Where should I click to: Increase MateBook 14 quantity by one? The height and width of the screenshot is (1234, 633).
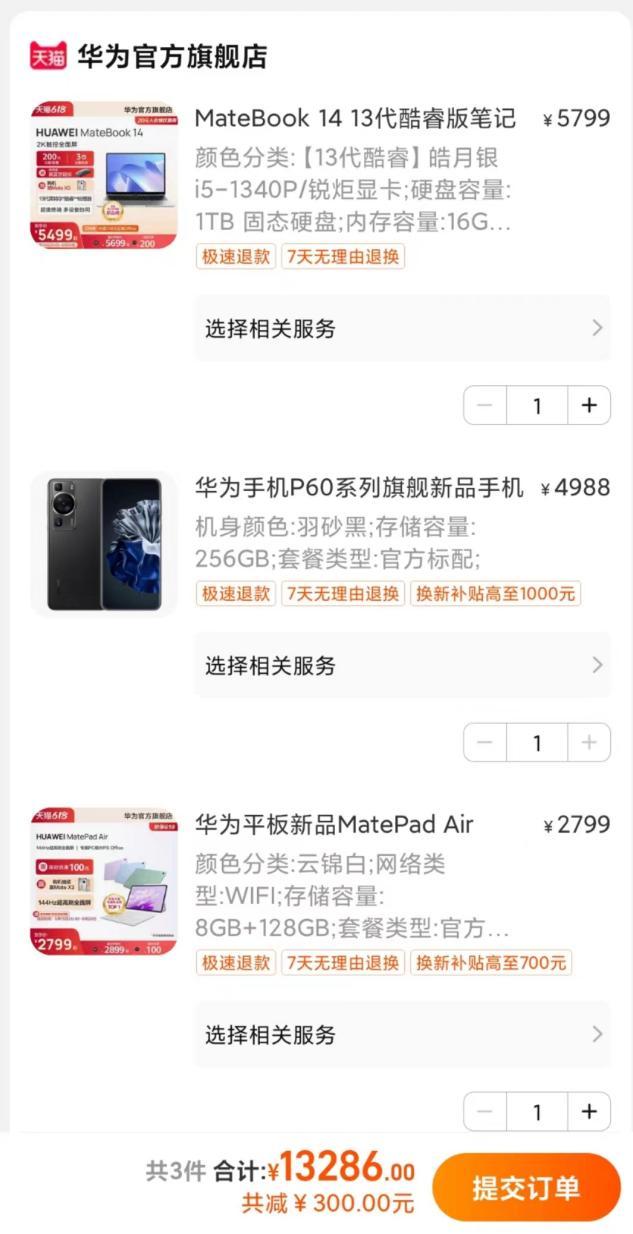click(x=589, y=405)
